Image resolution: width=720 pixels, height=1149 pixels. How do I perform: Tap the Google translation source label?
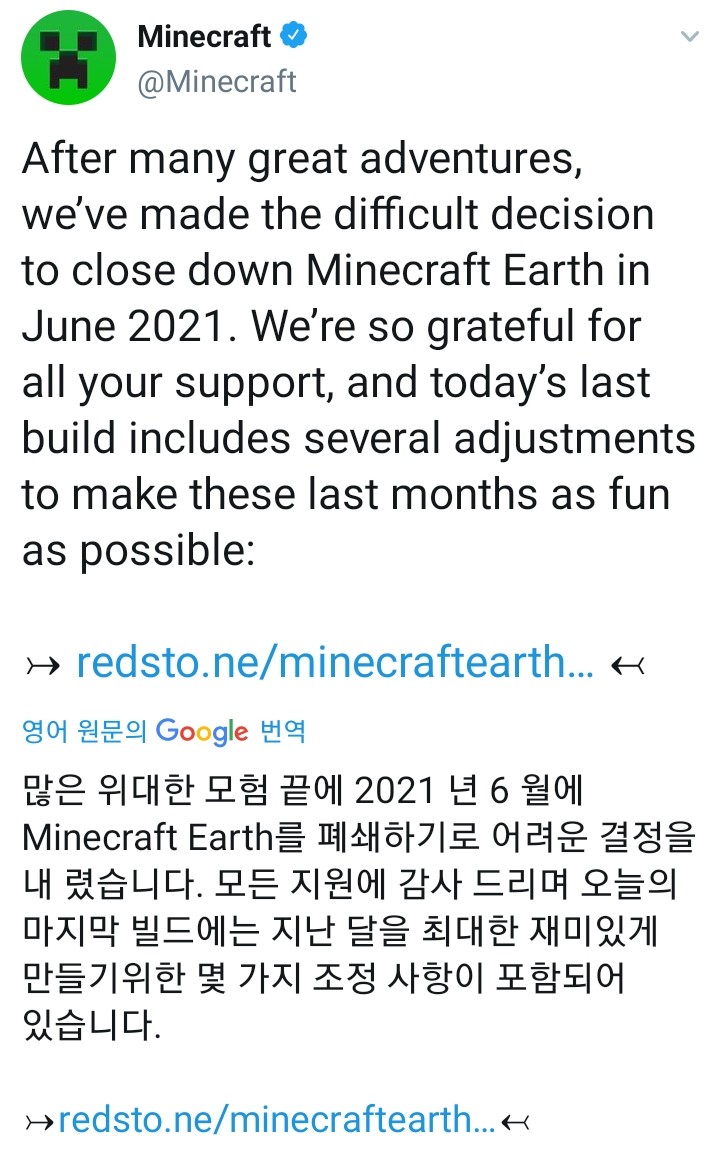pos(164,731)
